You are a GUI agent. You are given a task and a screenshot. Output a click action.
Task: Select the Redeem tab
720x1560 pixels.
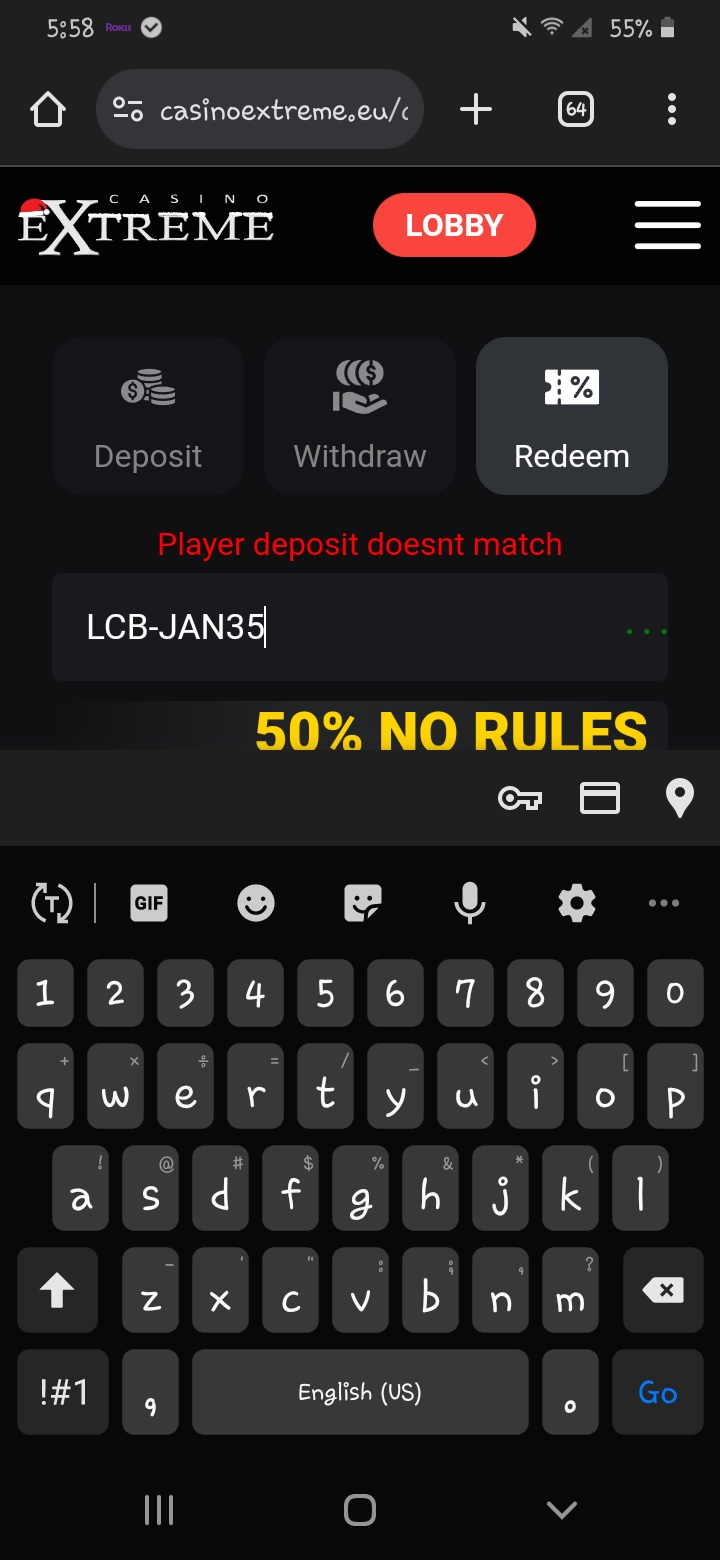[571, 416]
